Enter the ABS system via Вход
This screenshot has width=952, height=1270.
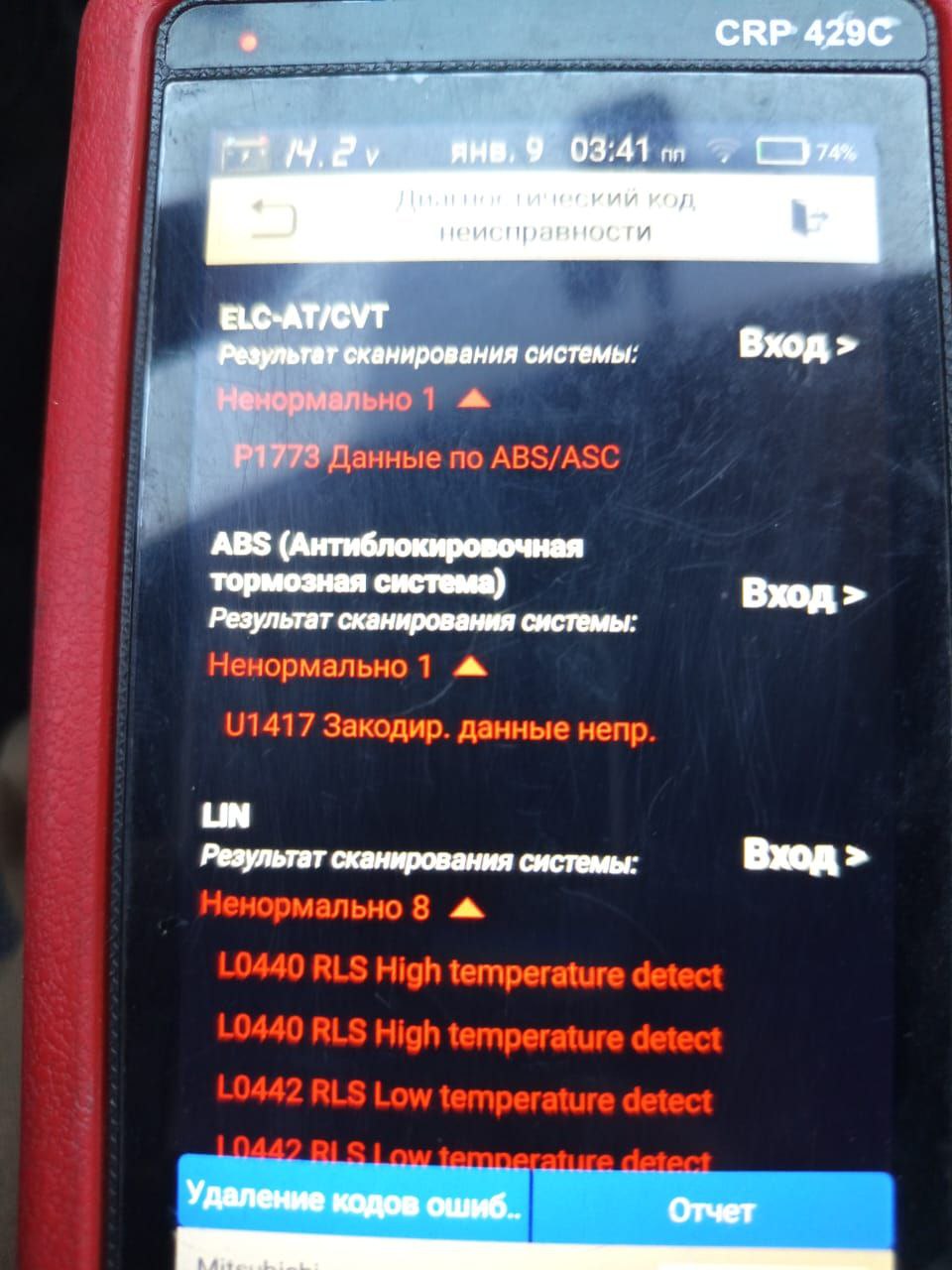802,593
